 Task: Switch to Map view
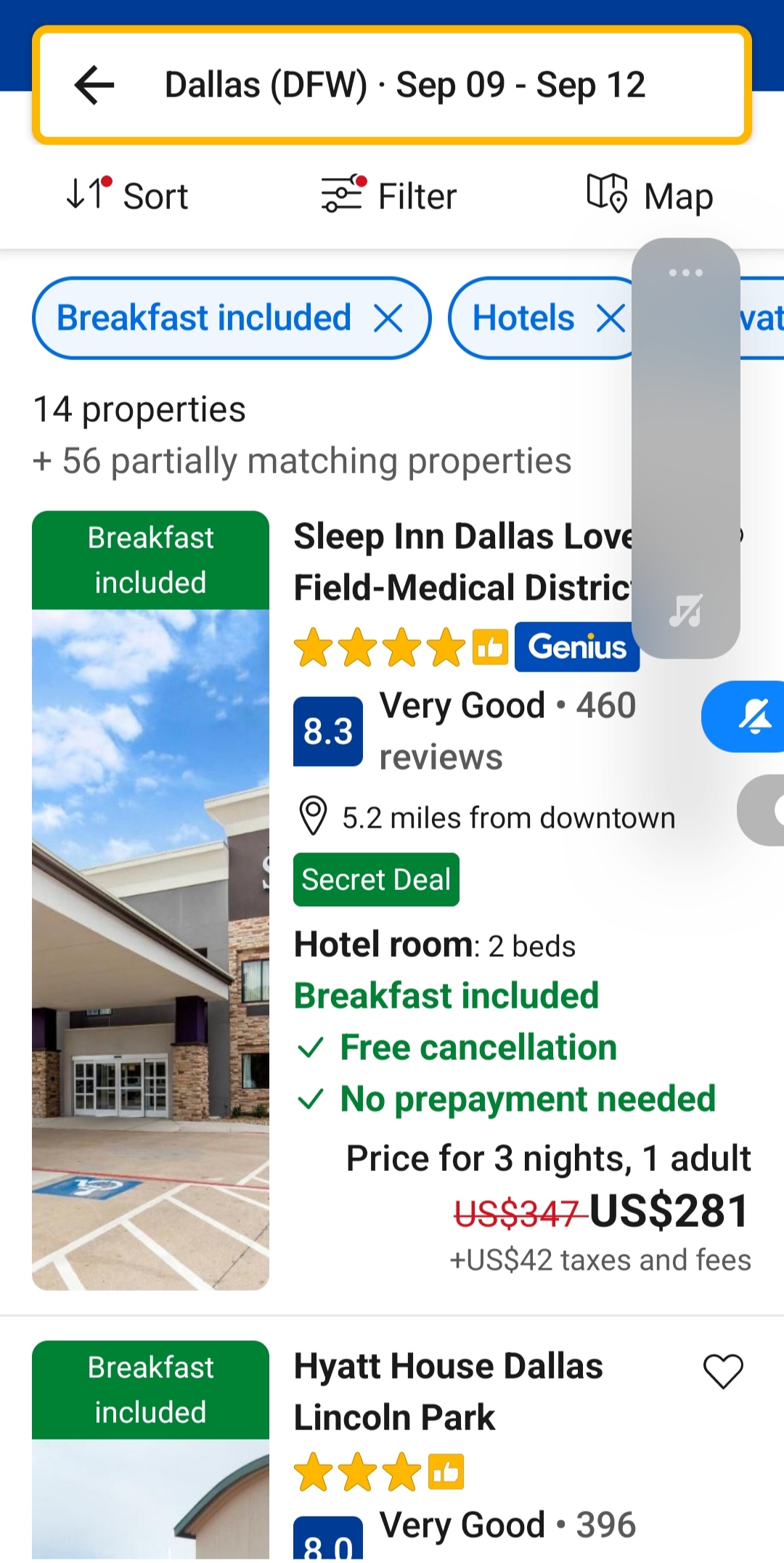(650, 195)
